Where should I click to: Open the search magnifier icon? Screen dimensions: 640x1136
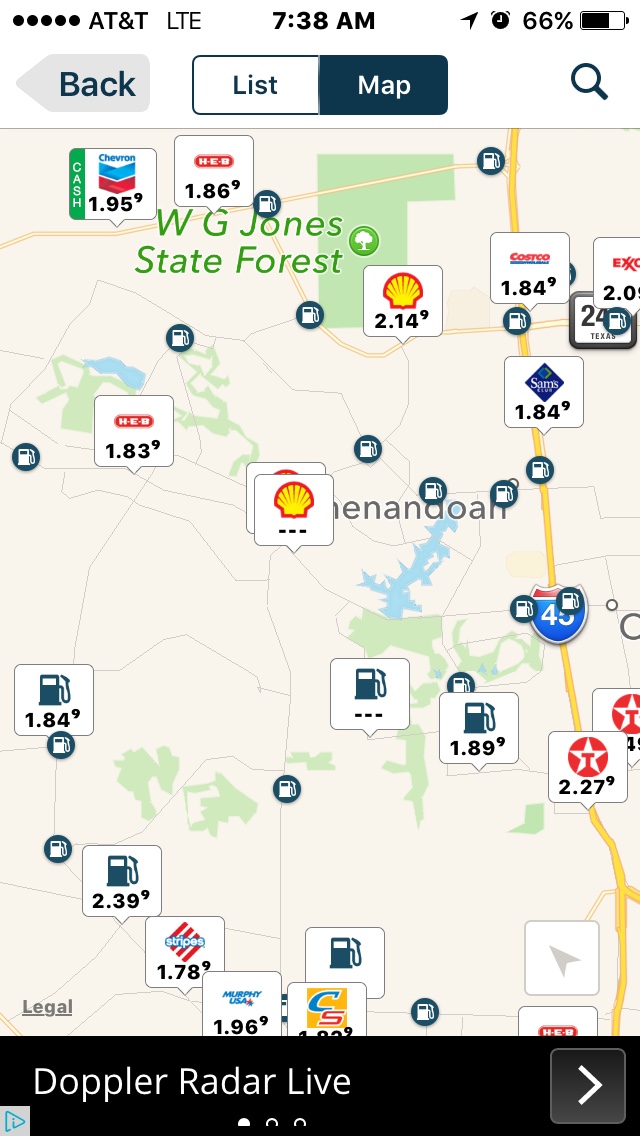pyautogui.click(x=589, y=83)
